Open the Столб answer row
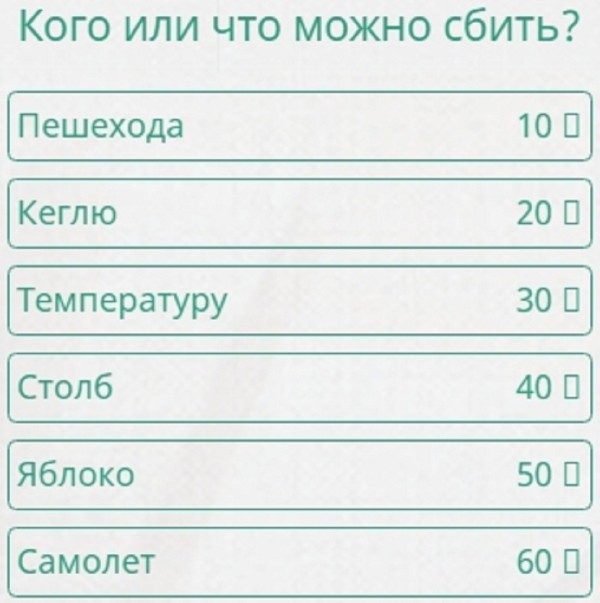600x603 pixels. click(297, 387)
